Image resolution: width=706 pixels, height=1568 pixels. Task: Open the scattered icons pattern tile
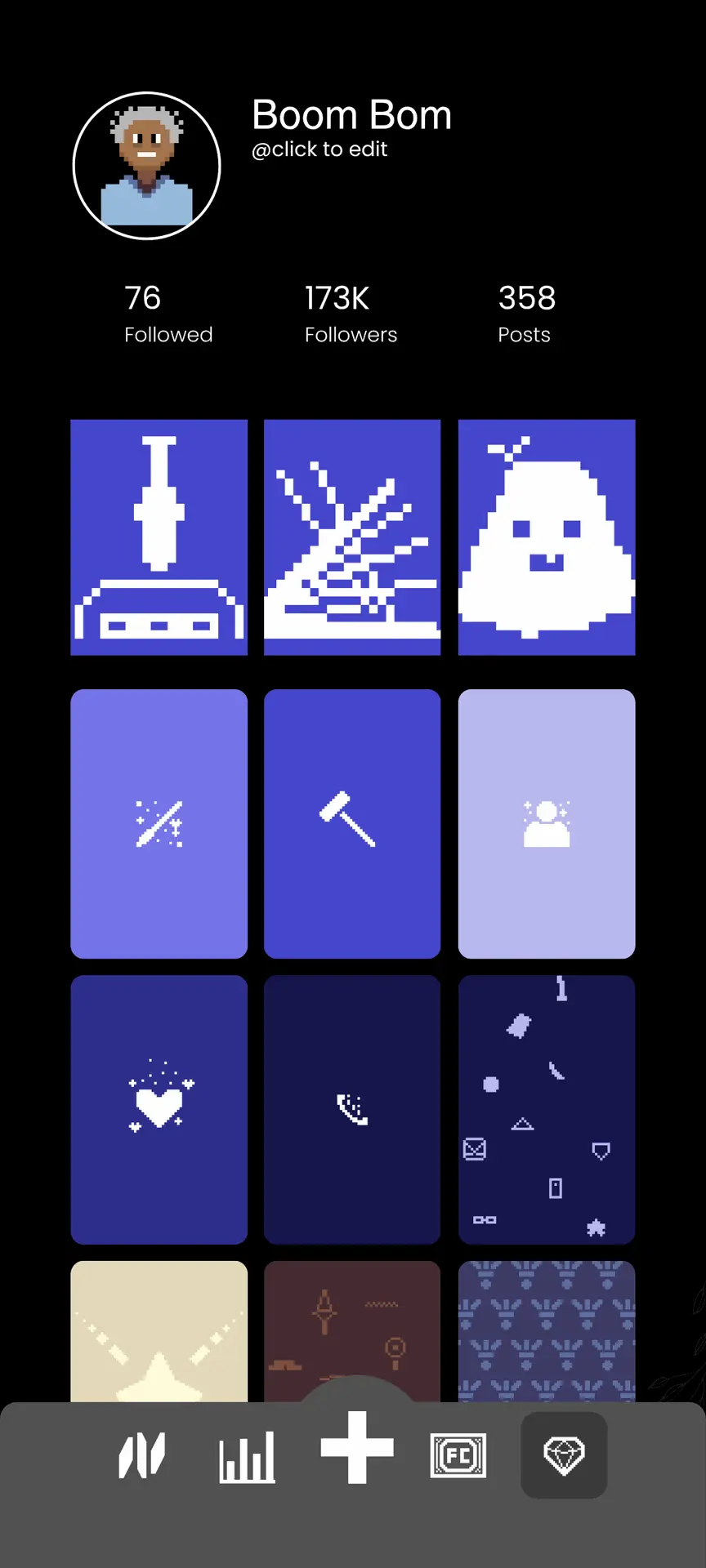point(547,1110)
